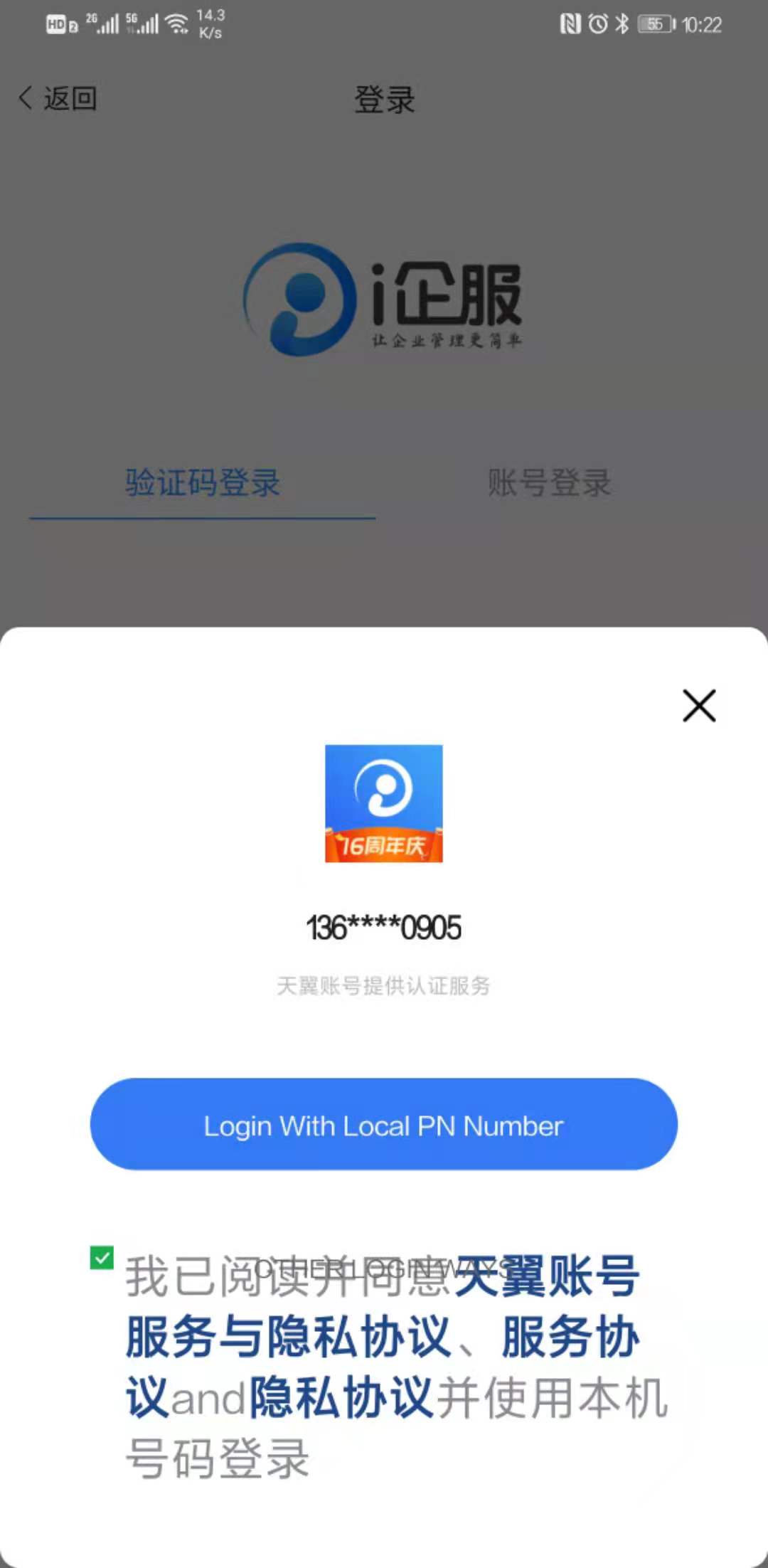Switch to 账号登录 tab
768x1568 pixels.
point(549,483)
